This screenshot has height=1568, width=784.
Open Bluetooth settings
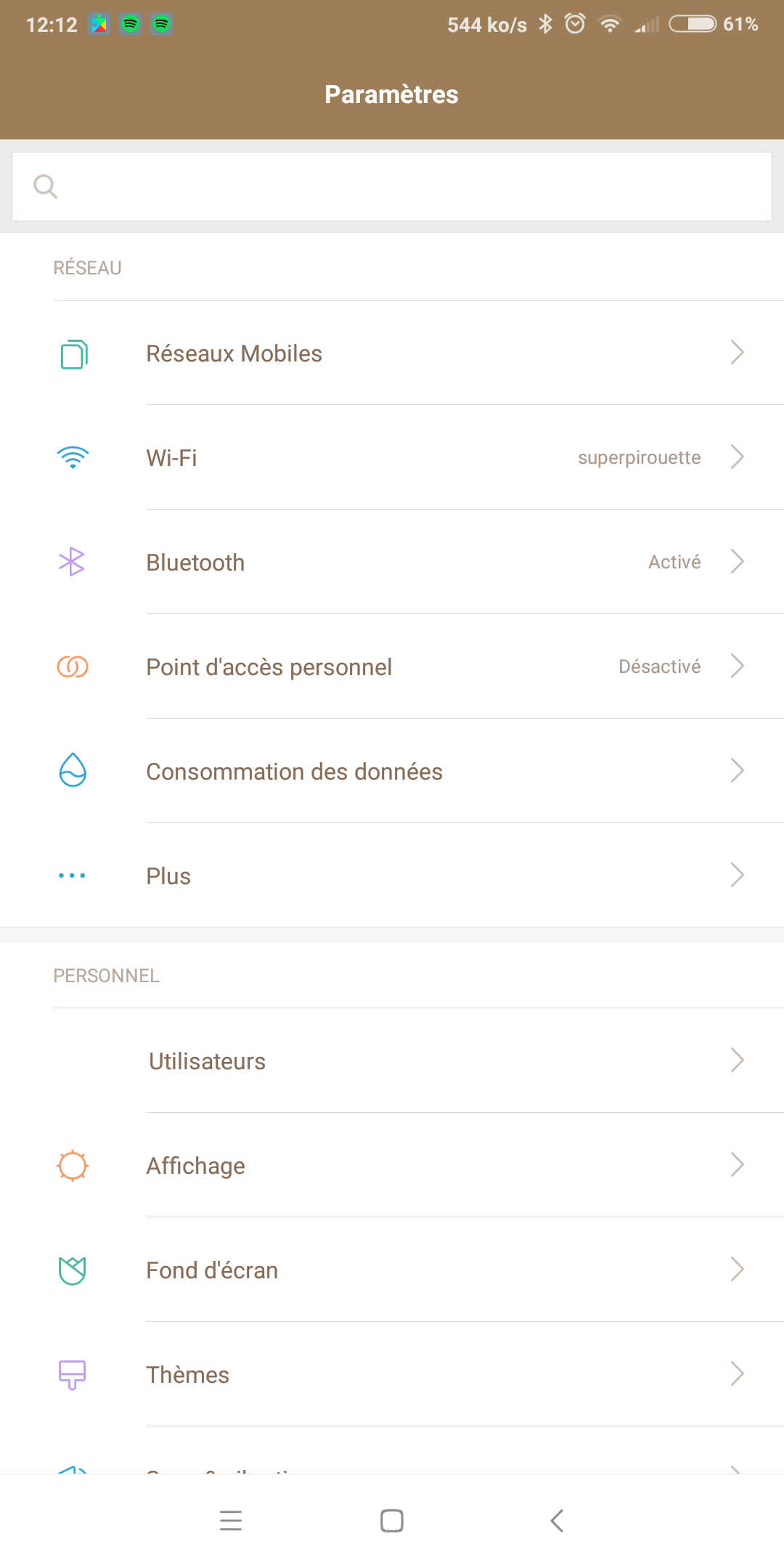tap(392, 563)
